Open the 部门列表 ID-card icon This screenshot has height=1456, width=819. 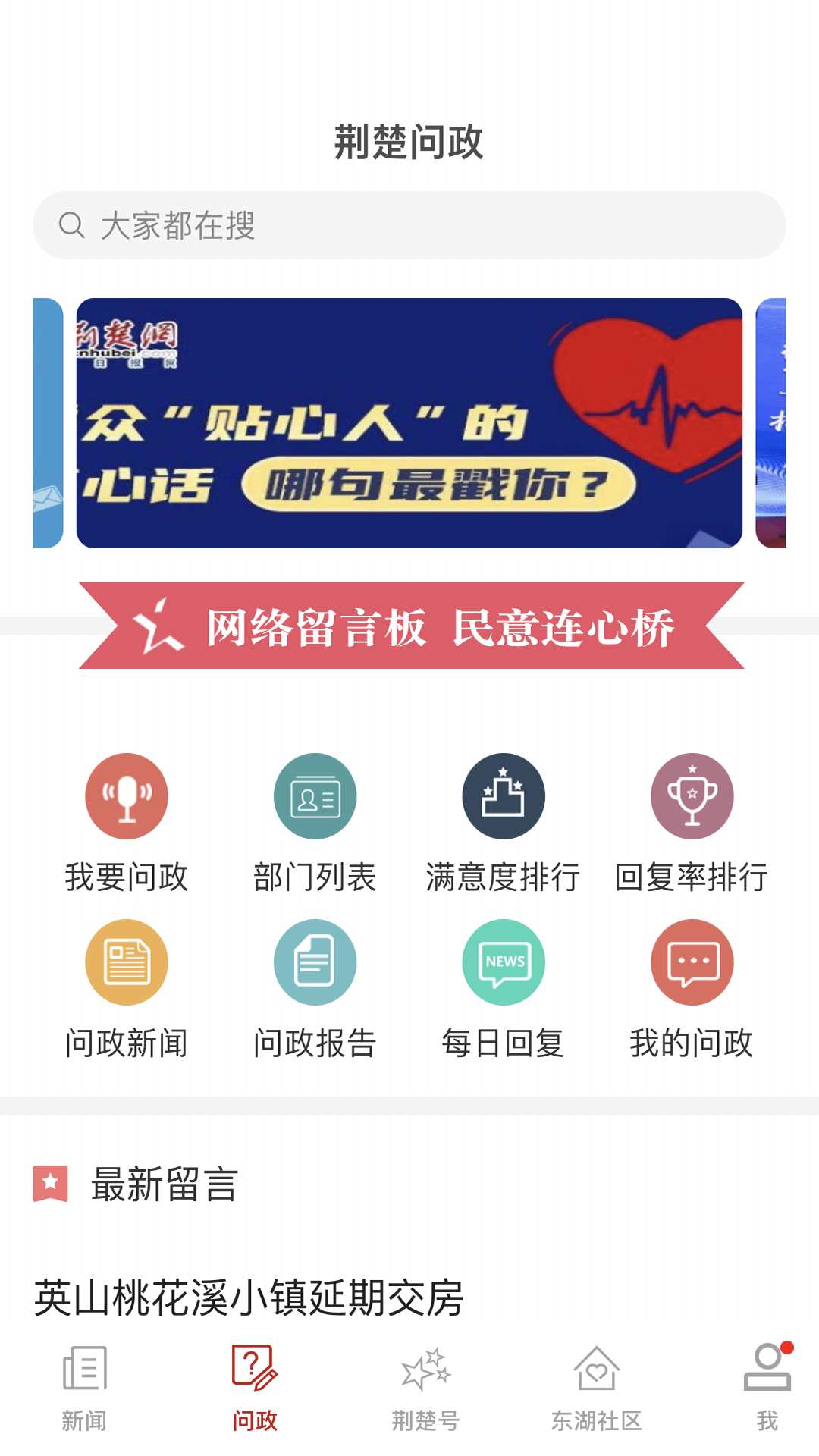click(315, 796)
